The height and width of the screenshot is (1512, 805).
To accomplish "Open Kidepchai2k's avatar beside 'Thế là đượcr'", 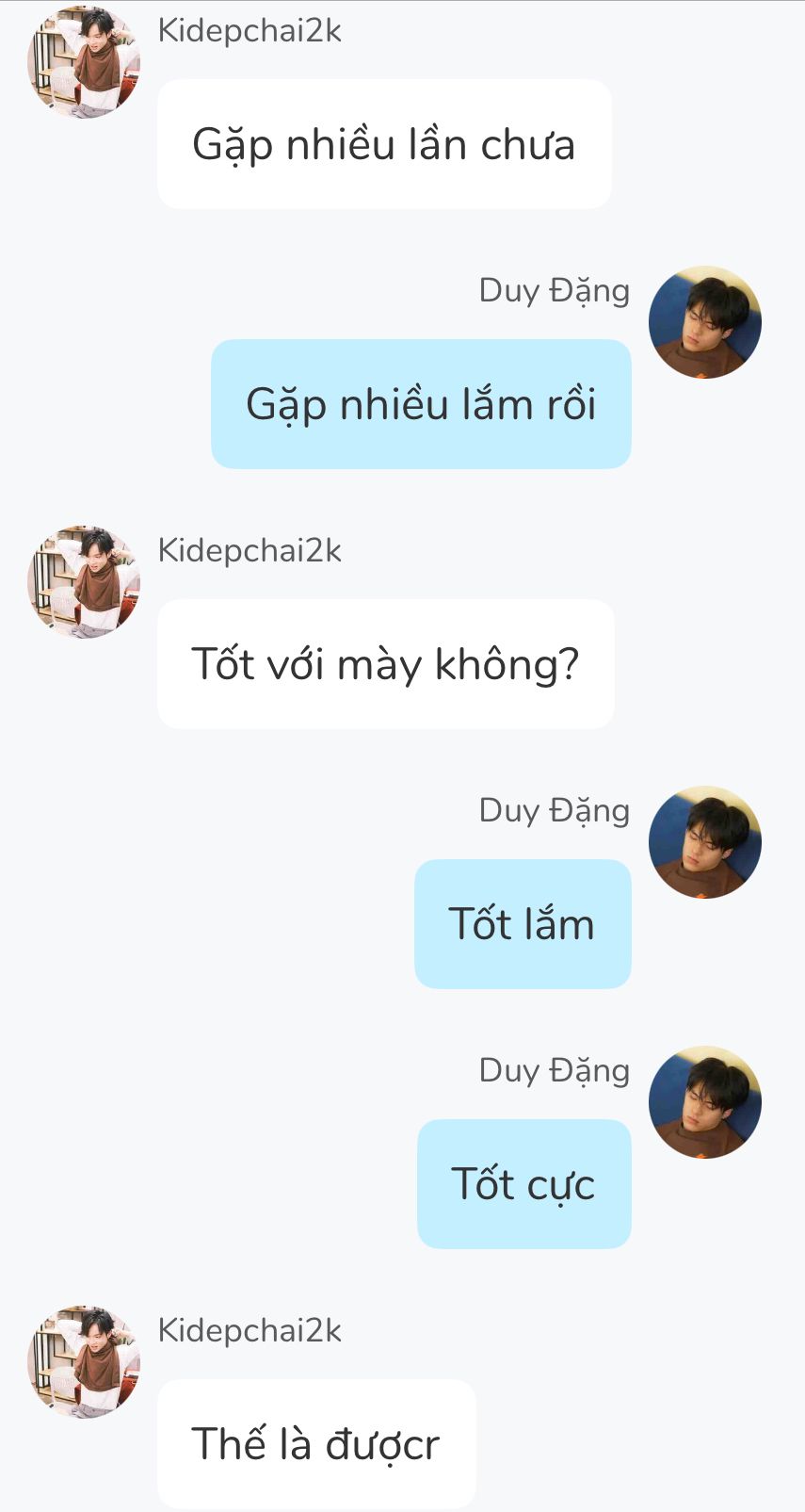I will [x=84, y=1362].
